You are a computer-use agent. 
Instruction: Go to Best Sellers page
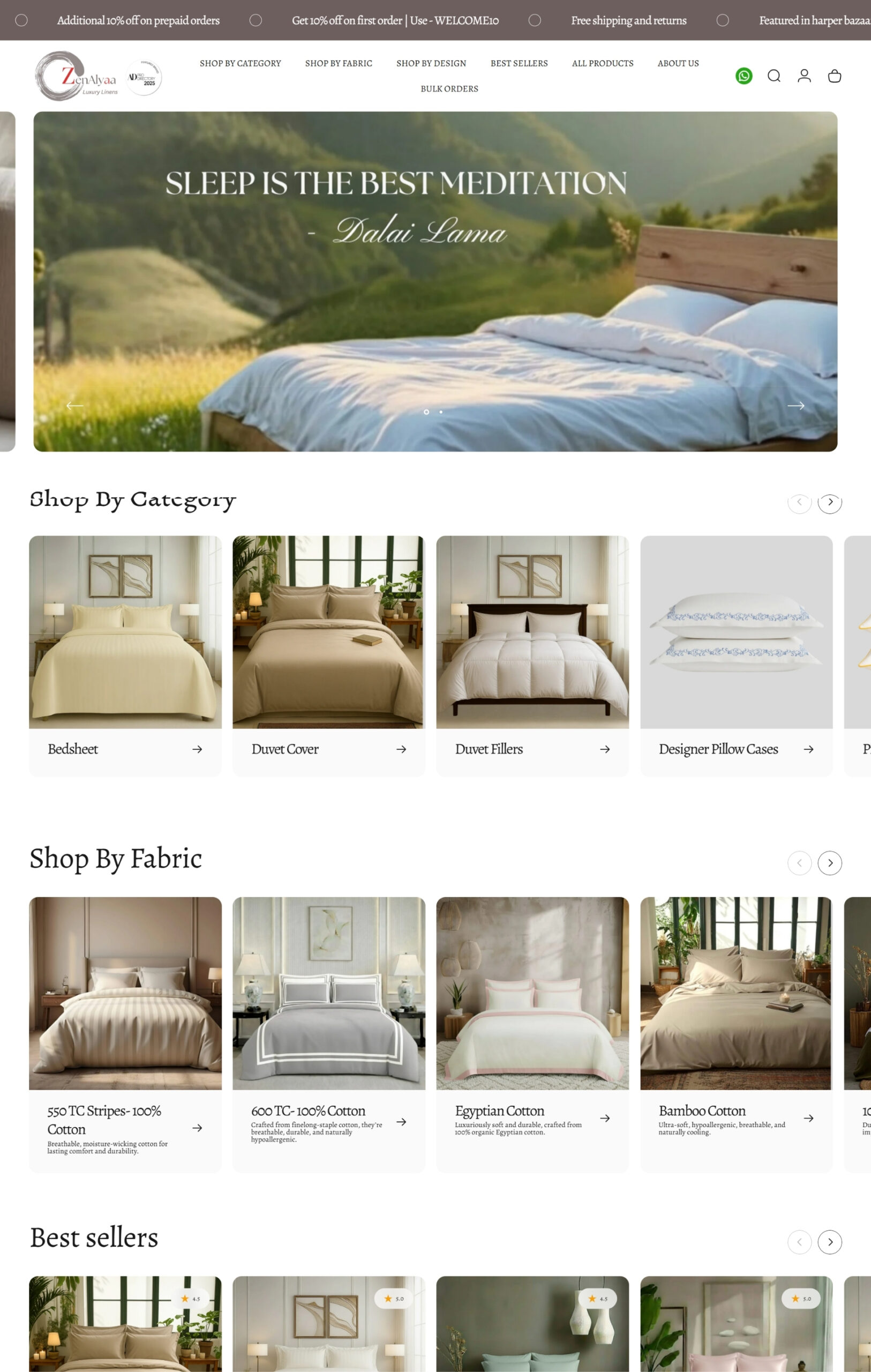[519, 63]
